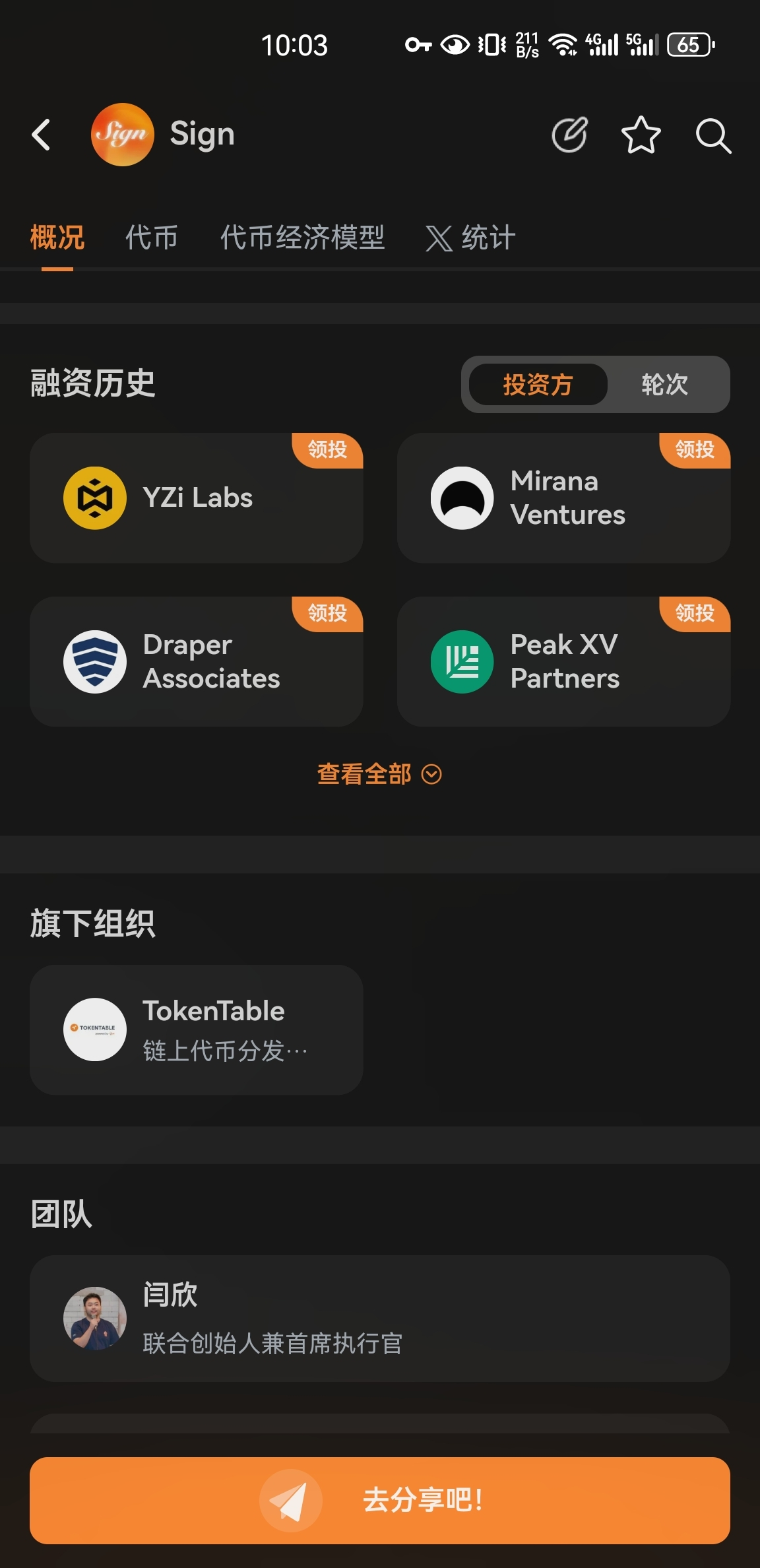Switch to the 代币经济模型 tab
The width and height of the screenshot is (760, 1568).
(x=302, y=238)
